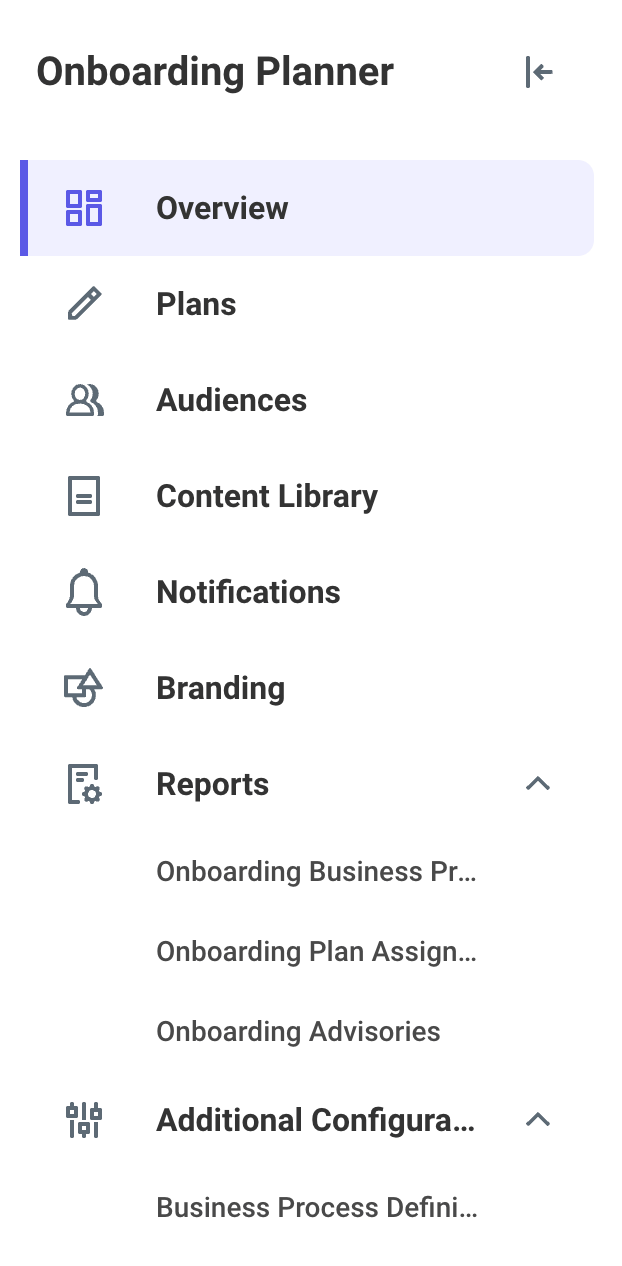Open Branding
Image resolution: width=622 pixels, height=1266 pixels.
[x=308, y=688]
